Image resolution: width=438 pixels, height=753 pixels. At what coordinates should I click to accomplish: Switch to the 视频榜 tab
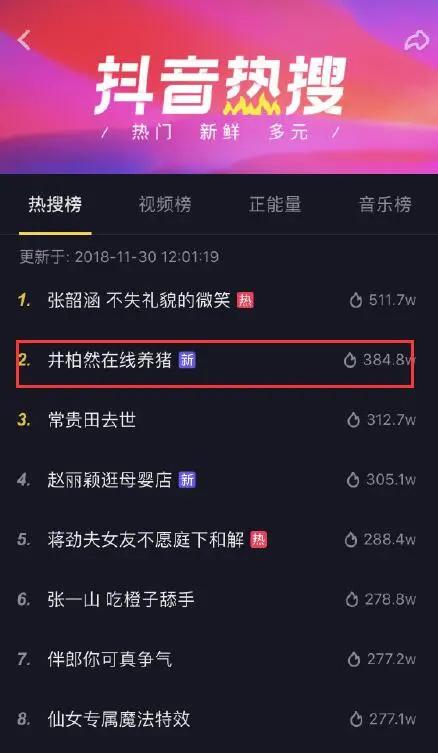(x=165, y=205)
